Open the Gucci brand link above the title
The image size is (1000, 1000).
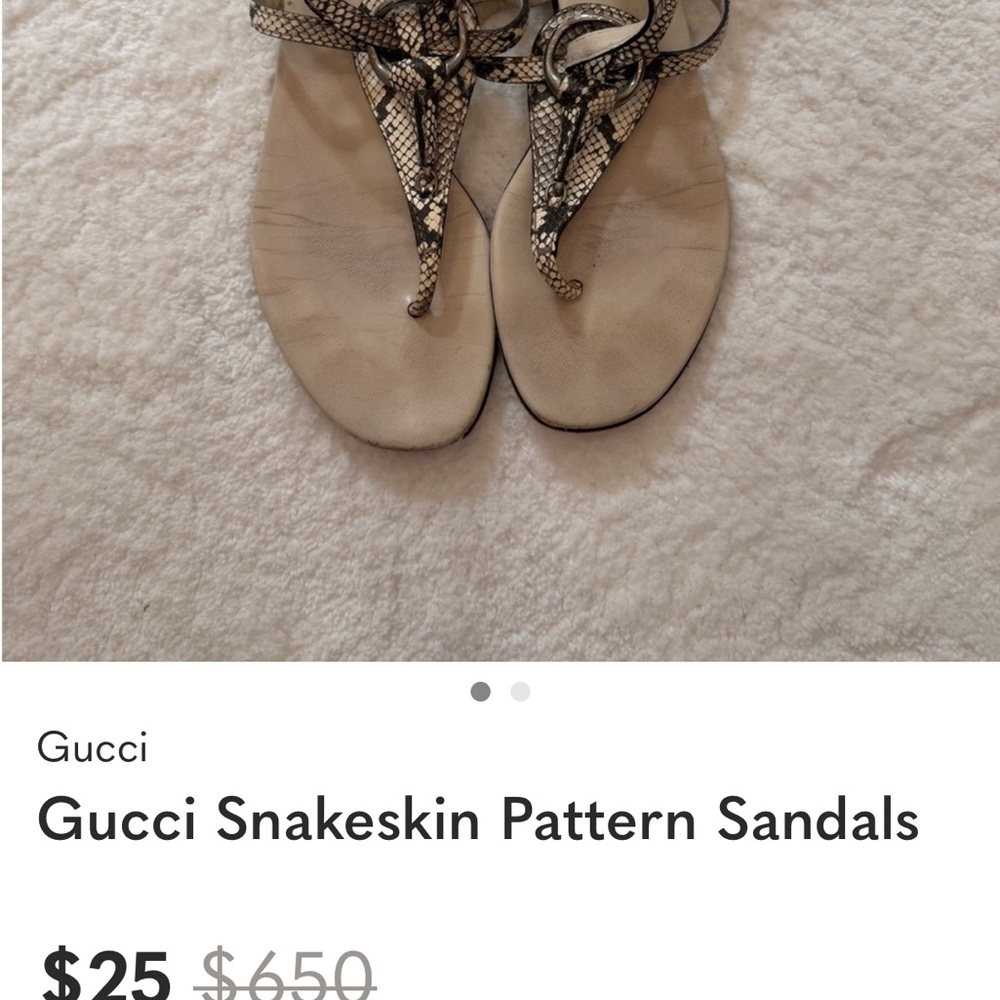tap(92, 748)
